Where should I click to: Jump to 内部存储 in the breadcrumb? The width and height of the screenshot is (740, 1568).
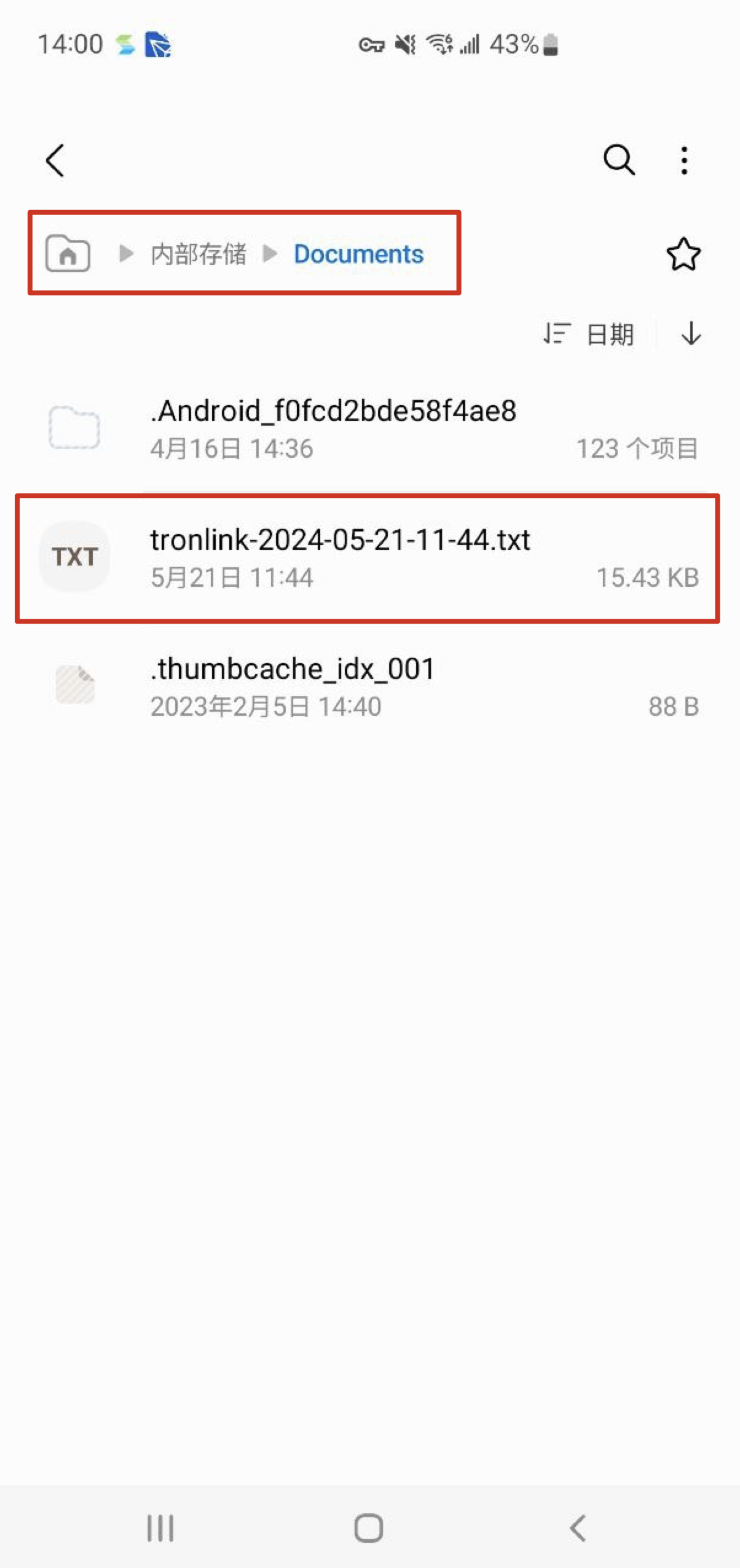pos(199,254)
